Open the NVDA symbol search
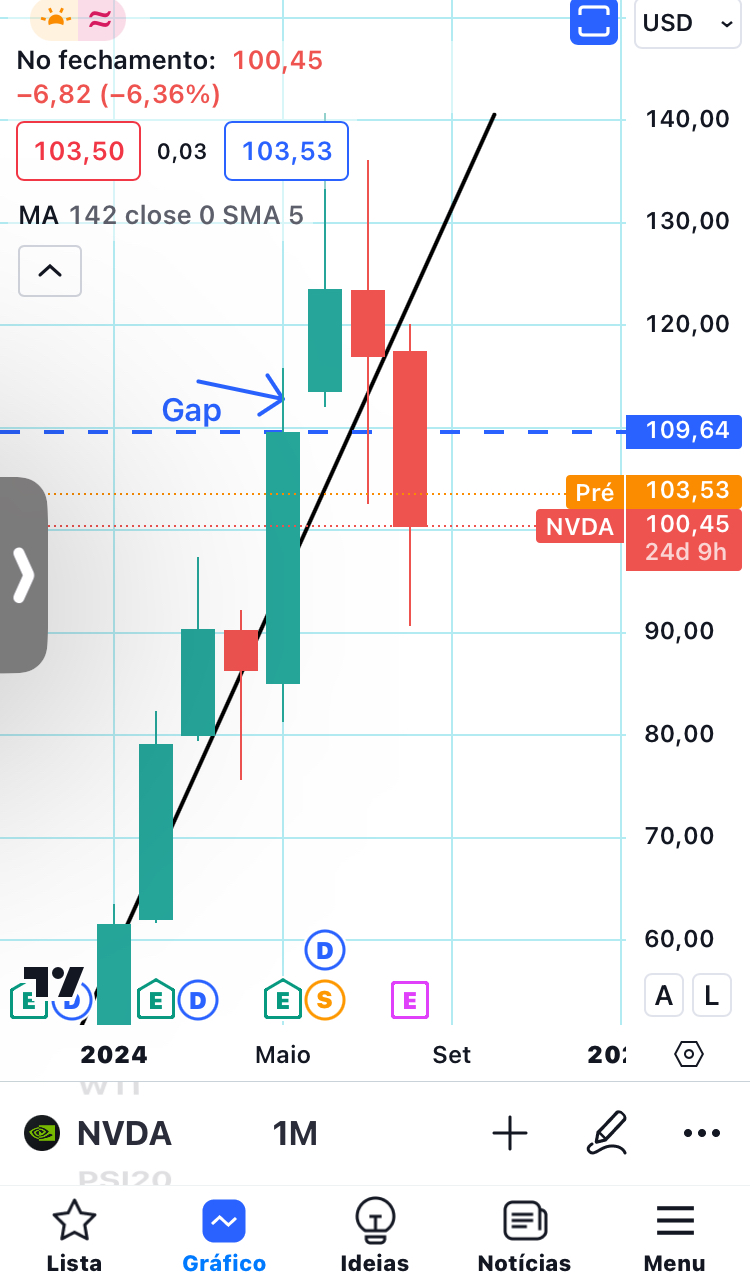Image resolution: width=750 pixels, height=1283 pixels. tap(100, 1133)
